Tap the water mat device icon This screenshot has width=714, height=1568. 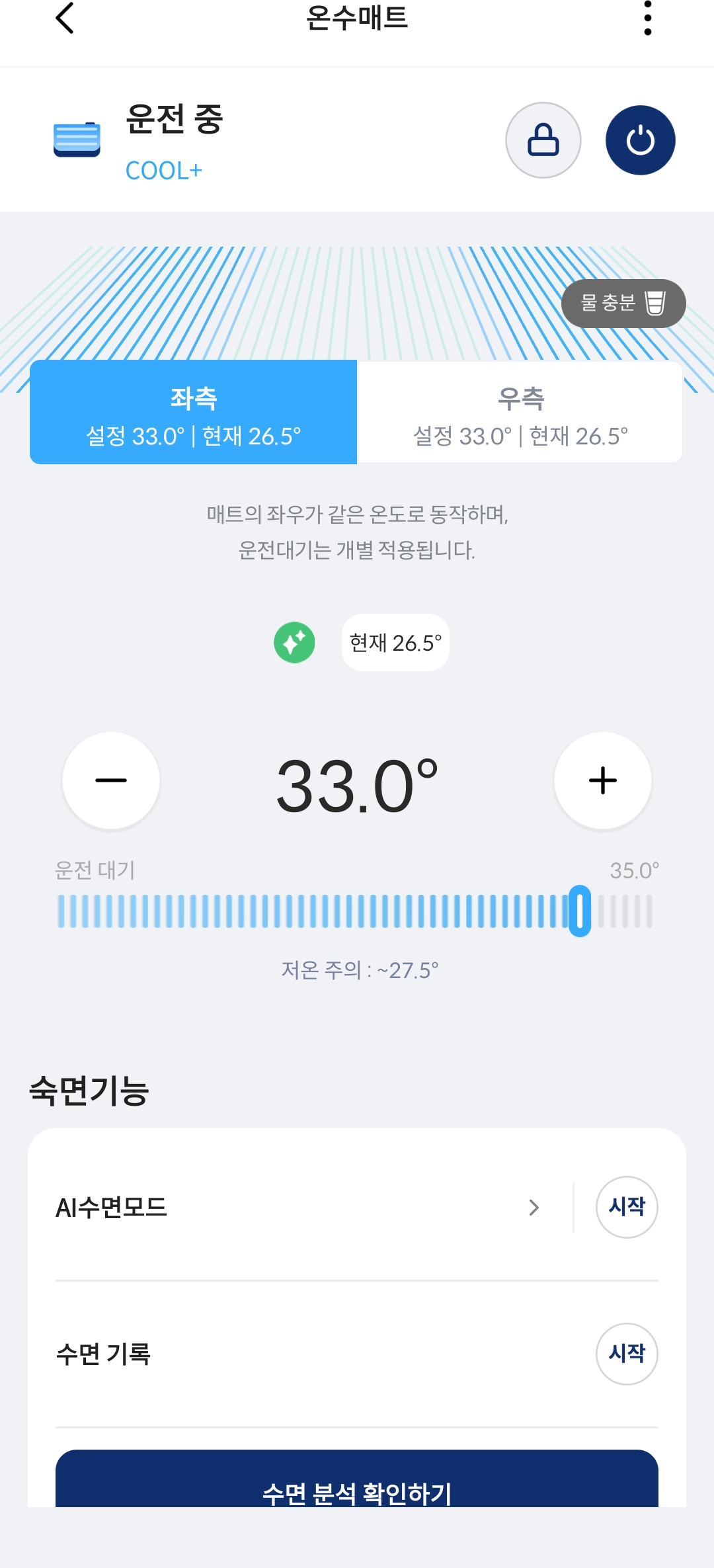(x=77, y=138)
